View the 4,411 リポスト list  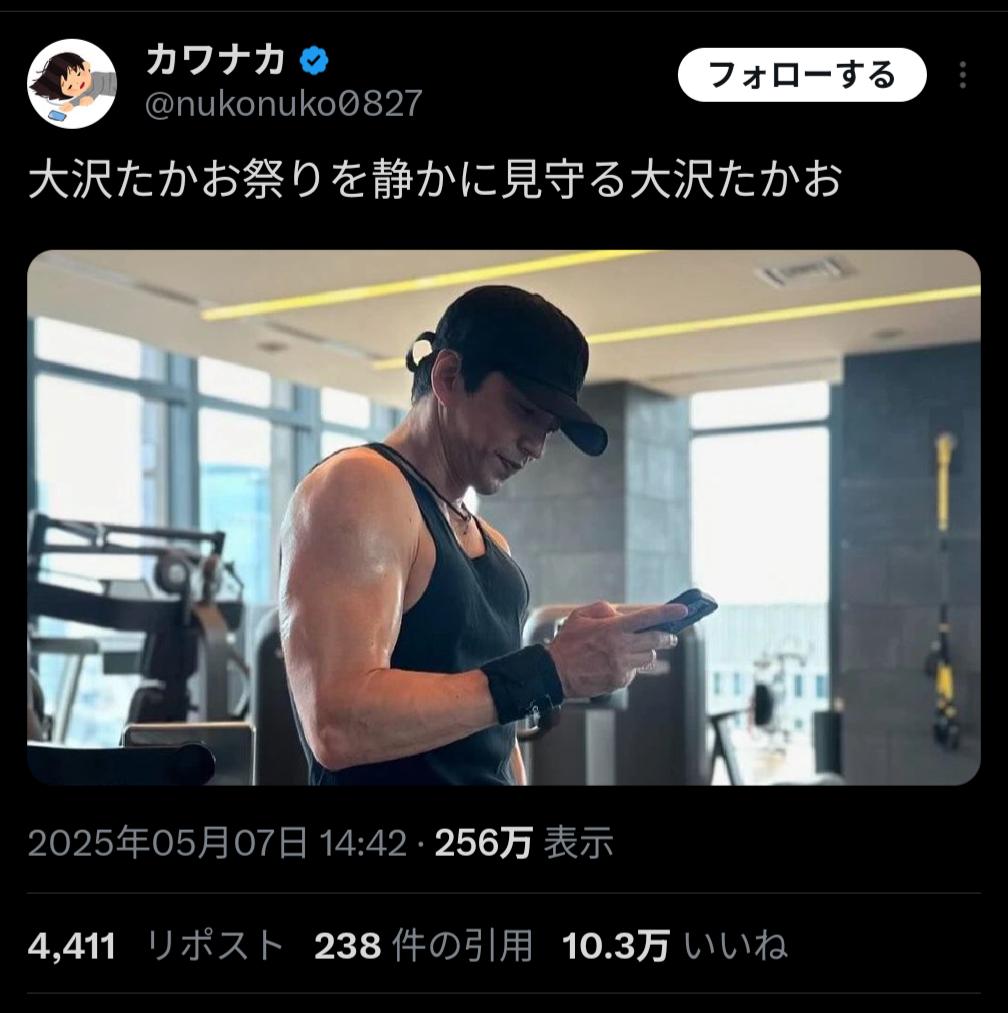pyautogui.click(x=156, y=945)
